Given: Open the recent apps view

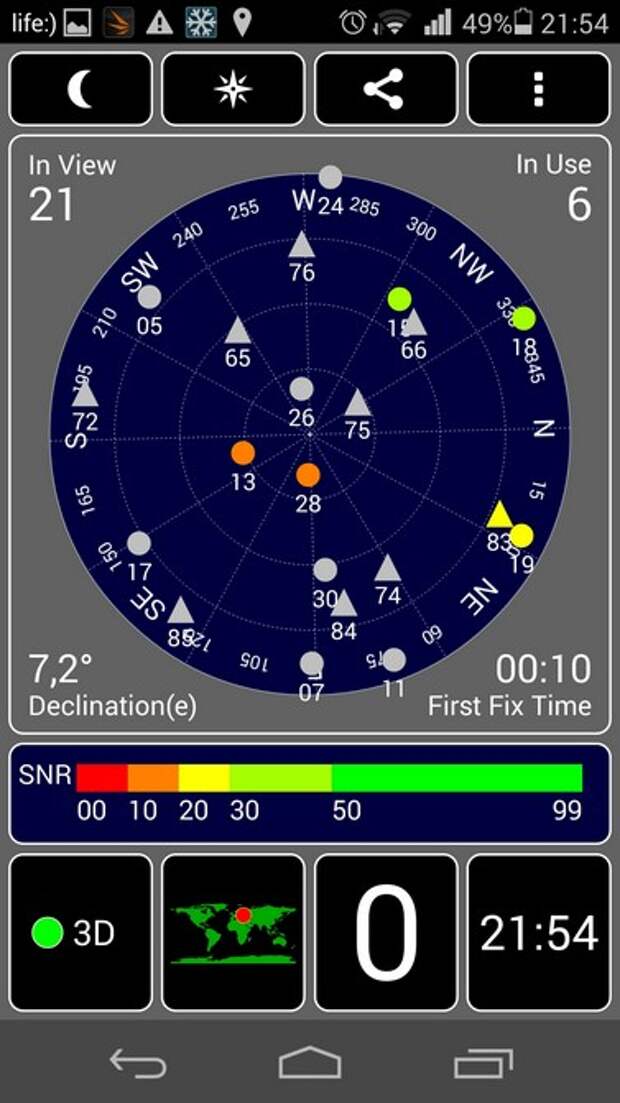Looking at the screenshot, I should click(x=483, y=1062).
